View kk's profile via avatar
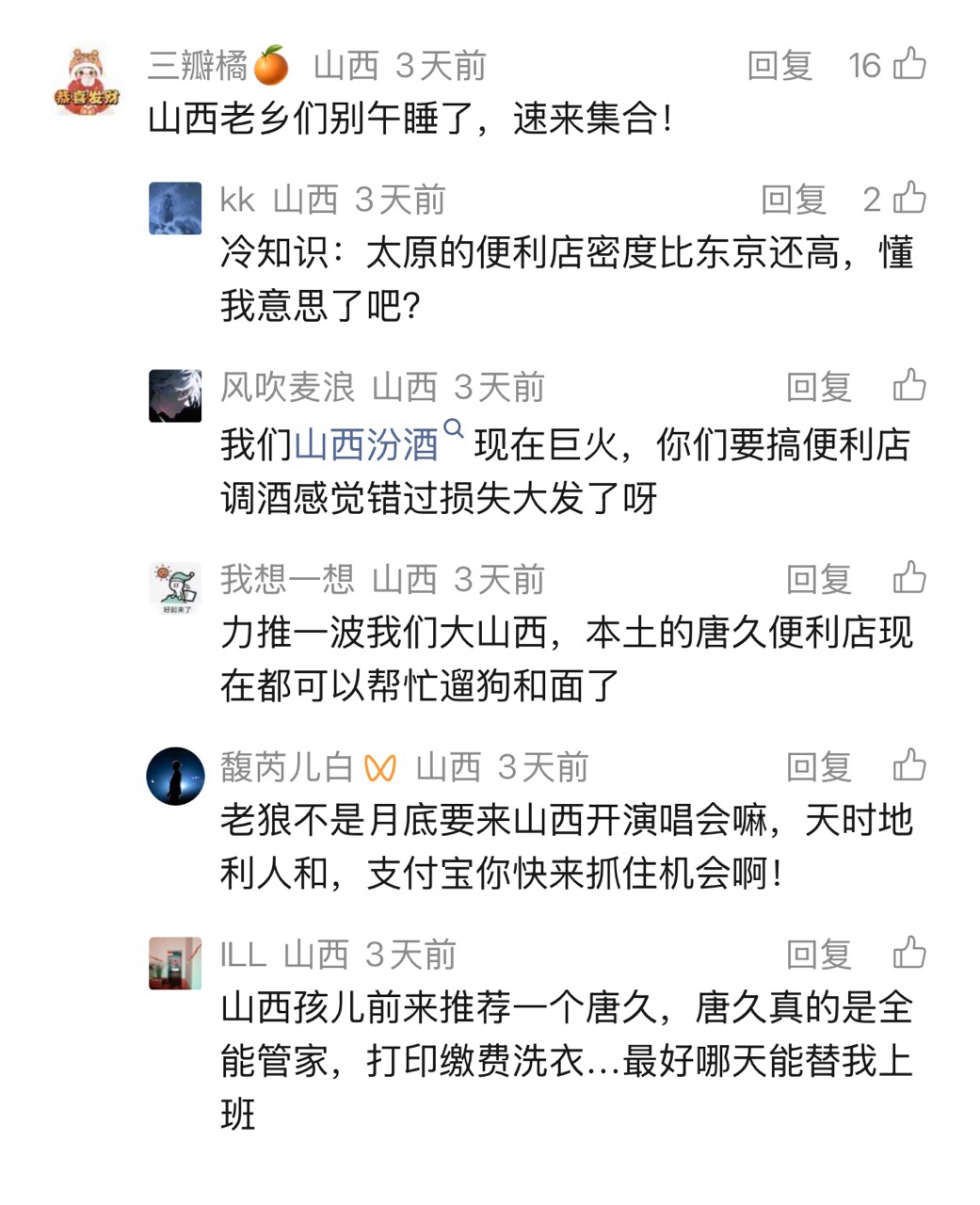The height and width of the screenshot is (1205, 980). (175, 208)
